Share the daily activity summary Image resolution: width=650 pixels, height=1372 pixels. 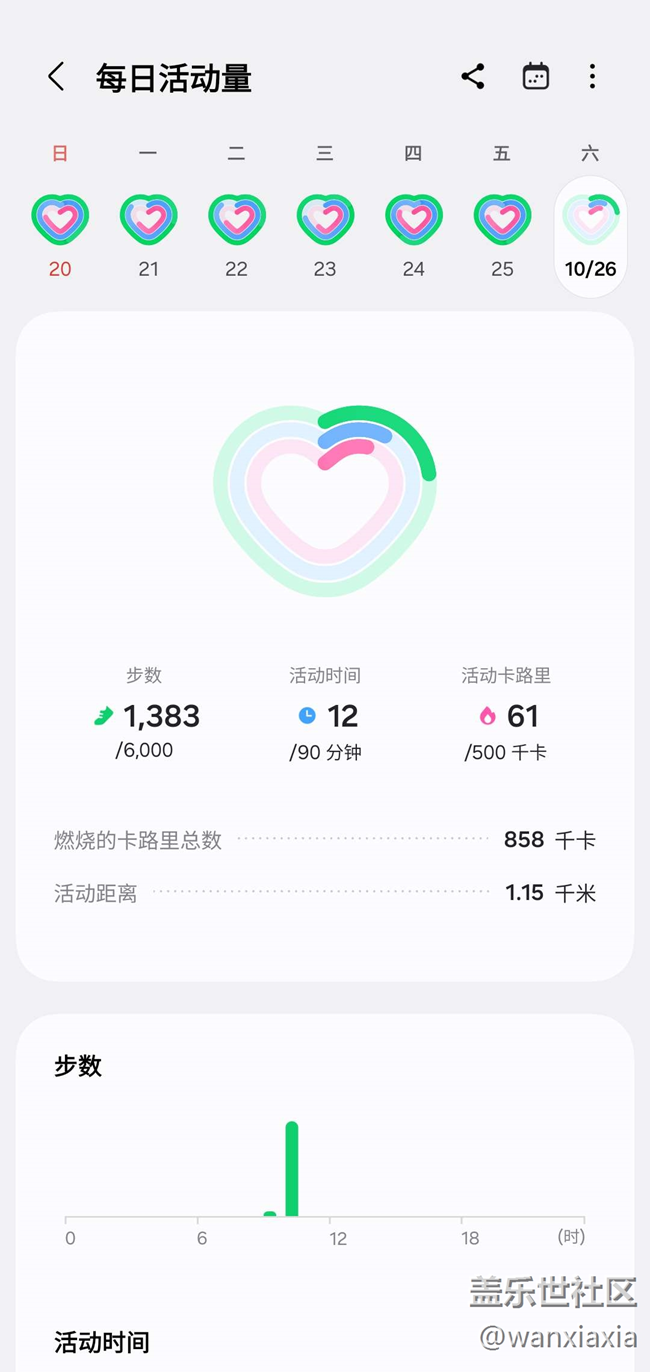click(x=473, y=77)
